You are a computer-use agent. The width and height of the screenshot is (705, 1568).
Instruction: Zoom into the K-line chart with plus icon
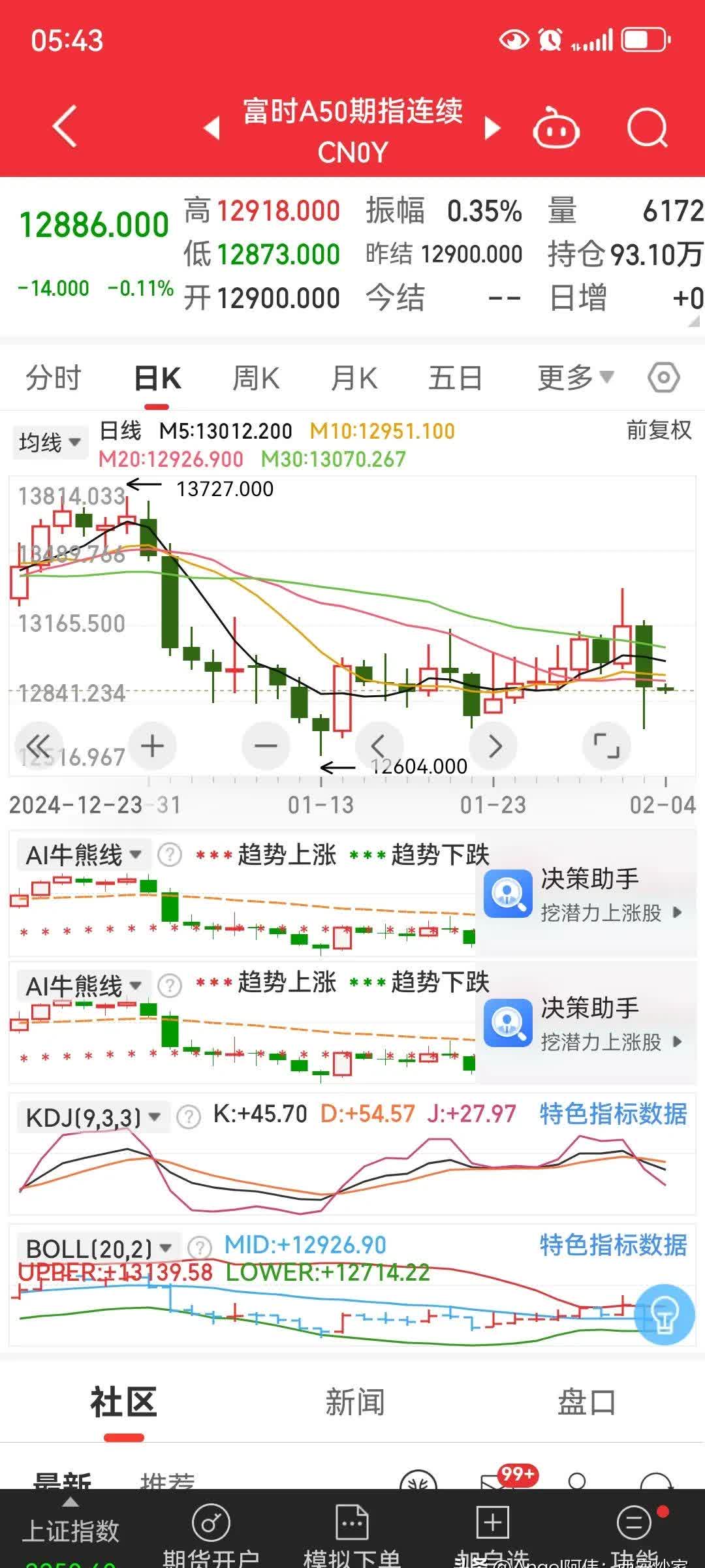point(152,745)
